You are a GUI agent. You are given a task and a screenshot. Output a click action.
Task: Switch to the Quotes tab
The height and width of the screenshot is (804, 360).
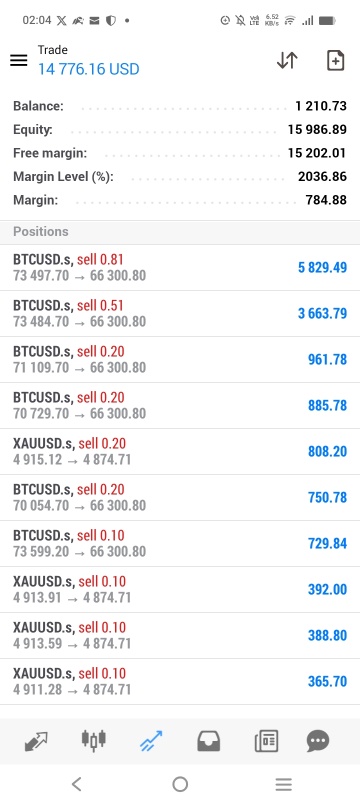[36, 741]
